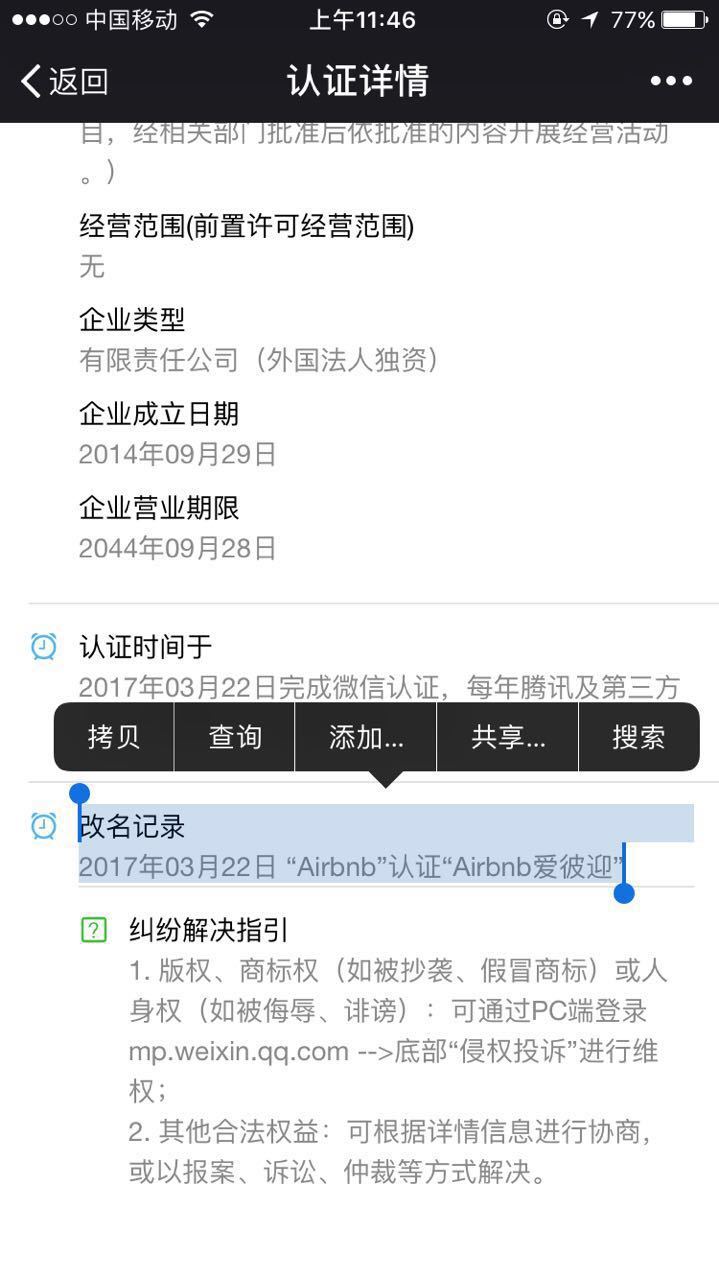This screenshot has width=719, height=1280.
Task: Open the three-dot overflow menu
Action: tap(671, 81)
